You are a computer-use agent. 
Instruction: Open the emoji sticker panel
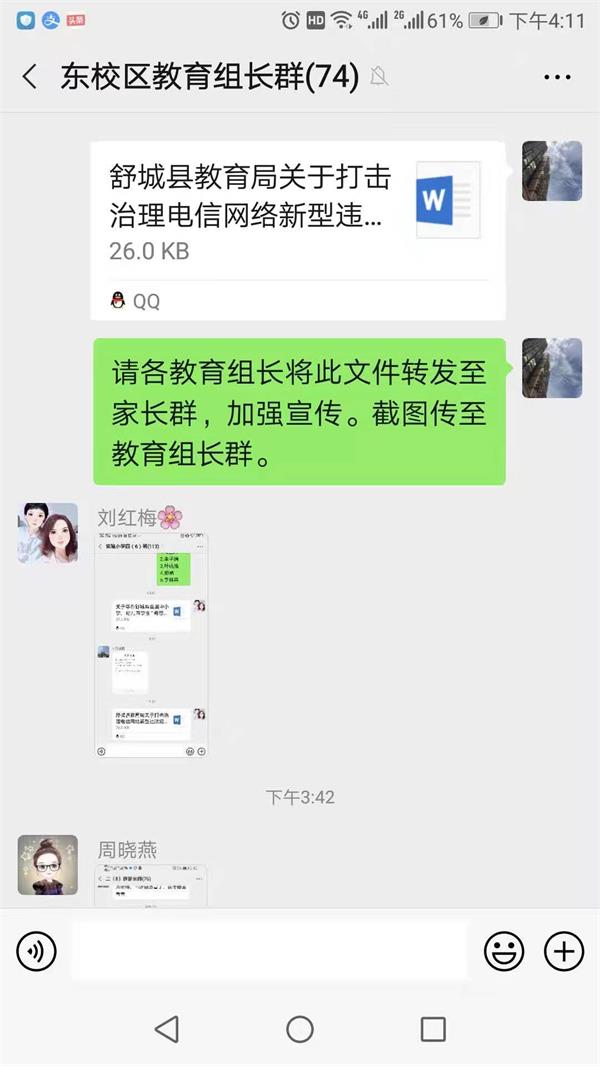504,951
